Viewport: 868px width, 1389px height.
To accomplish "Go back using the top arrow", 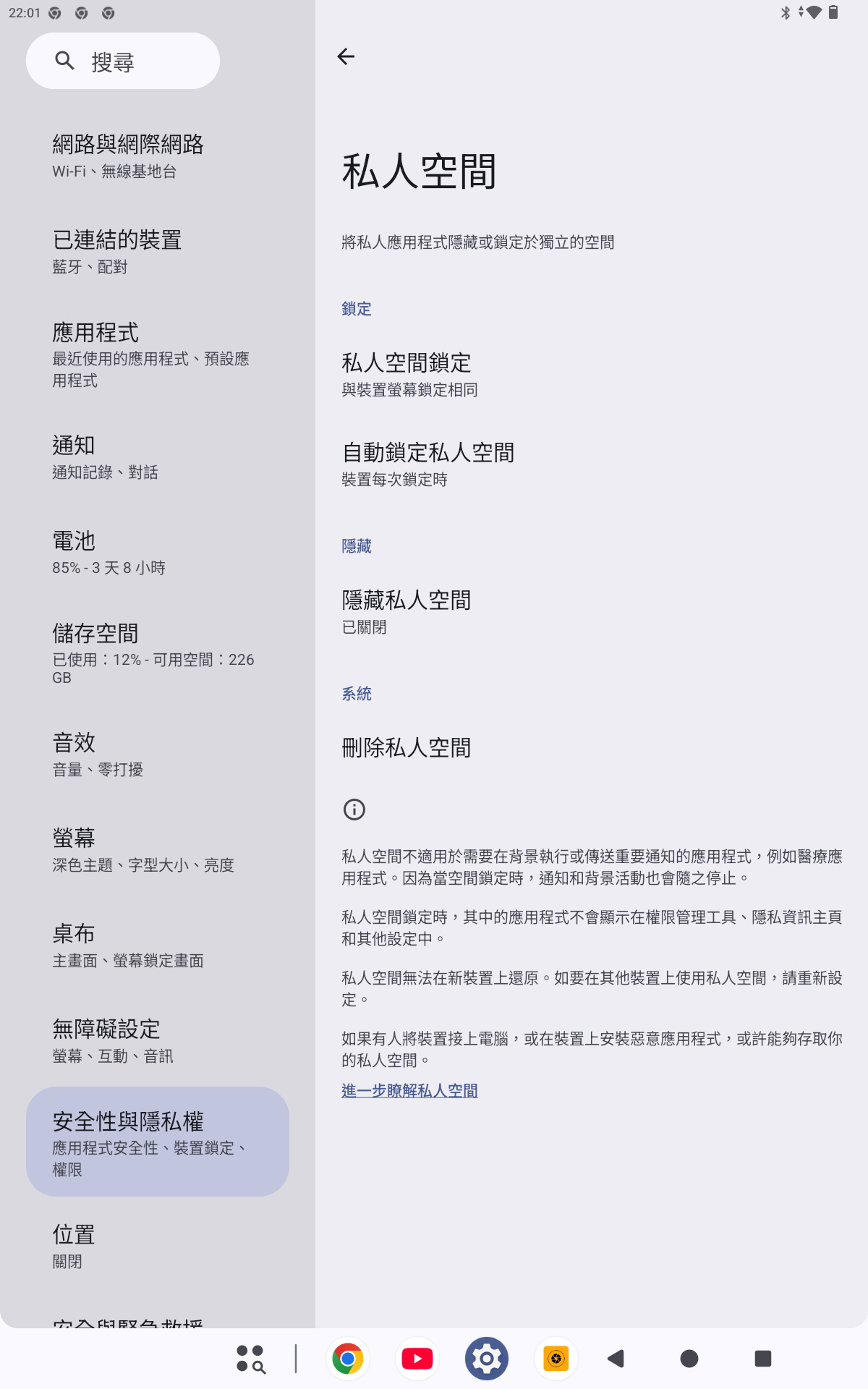I will click(346, 56).
